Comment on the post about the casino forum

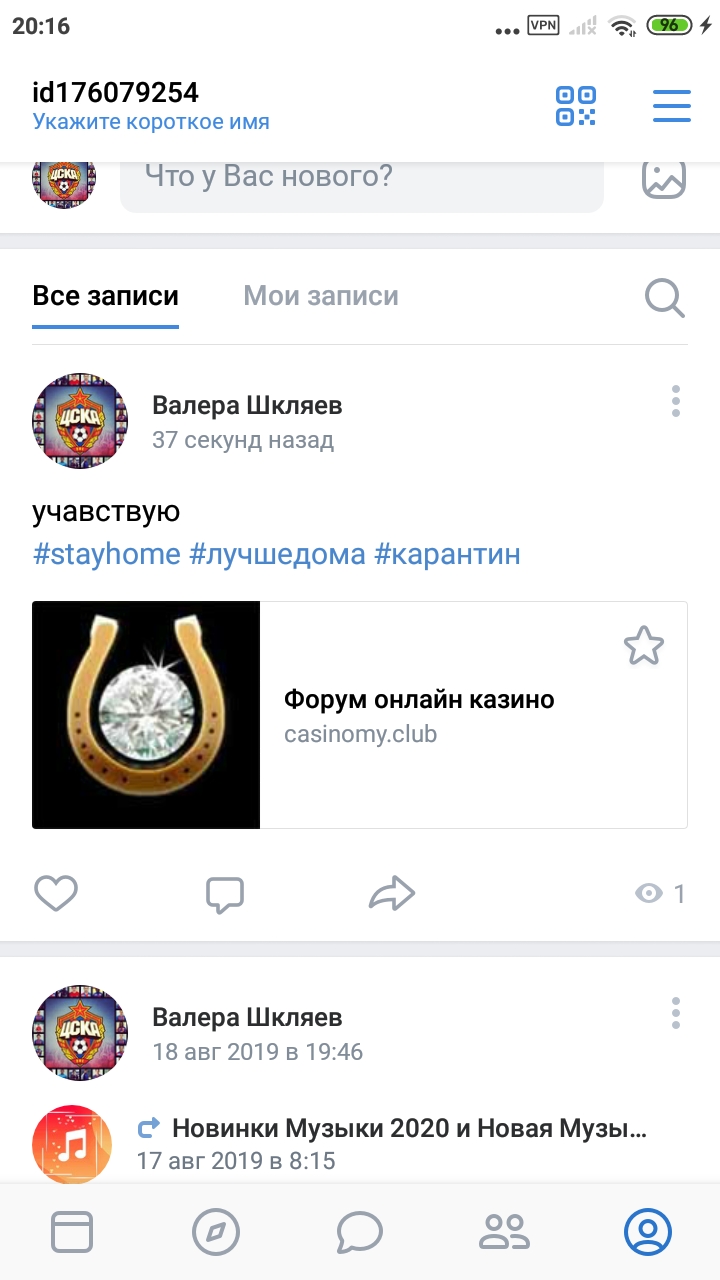tap(224, 893)
